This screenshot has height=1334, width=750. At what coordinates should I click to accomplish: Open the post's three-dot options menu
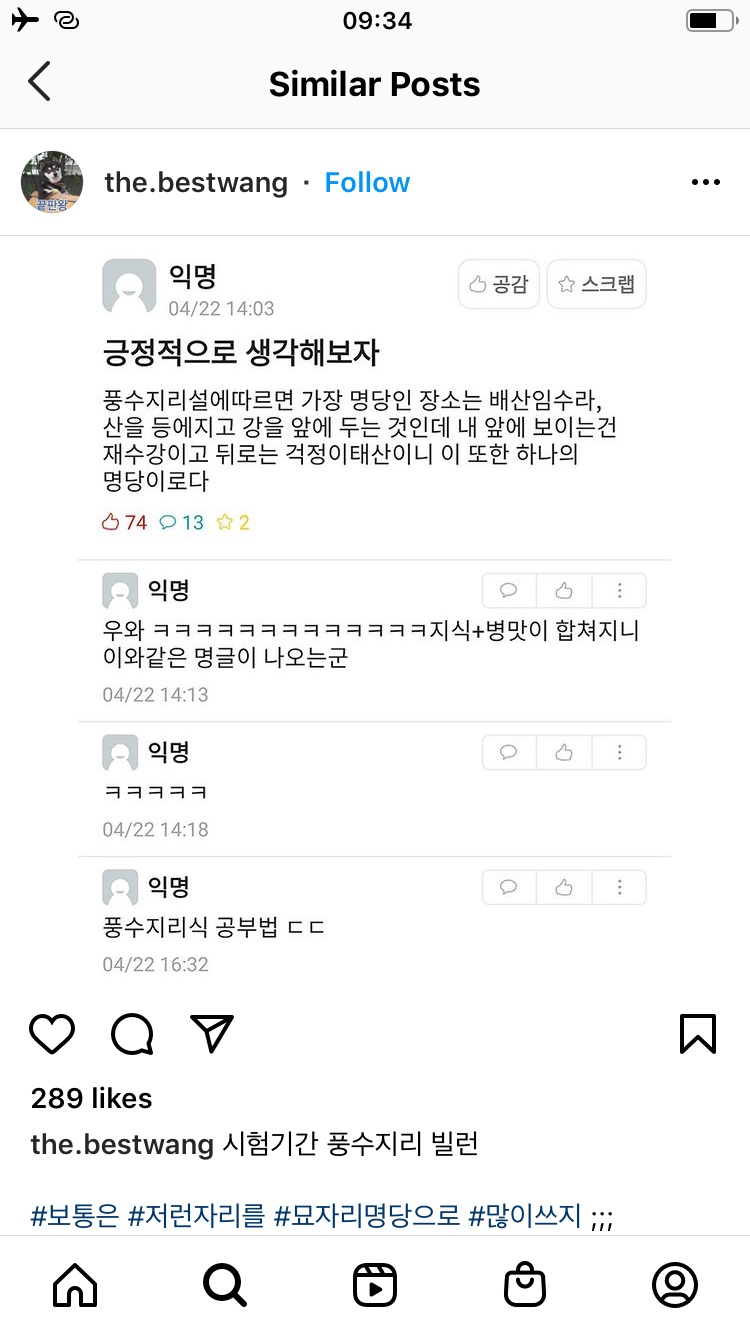(x=705, y=183)
